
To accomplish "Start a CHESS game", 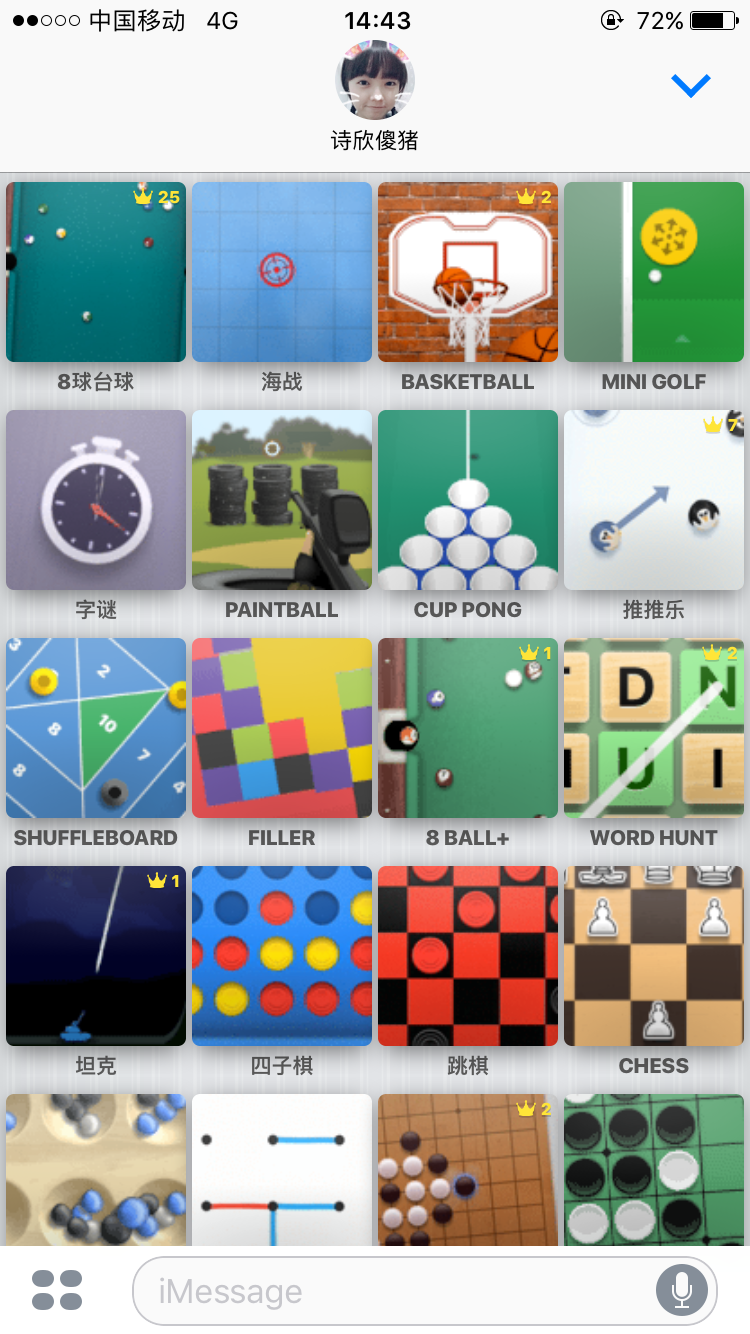I will pyautogui.click(x=654, y=956).
